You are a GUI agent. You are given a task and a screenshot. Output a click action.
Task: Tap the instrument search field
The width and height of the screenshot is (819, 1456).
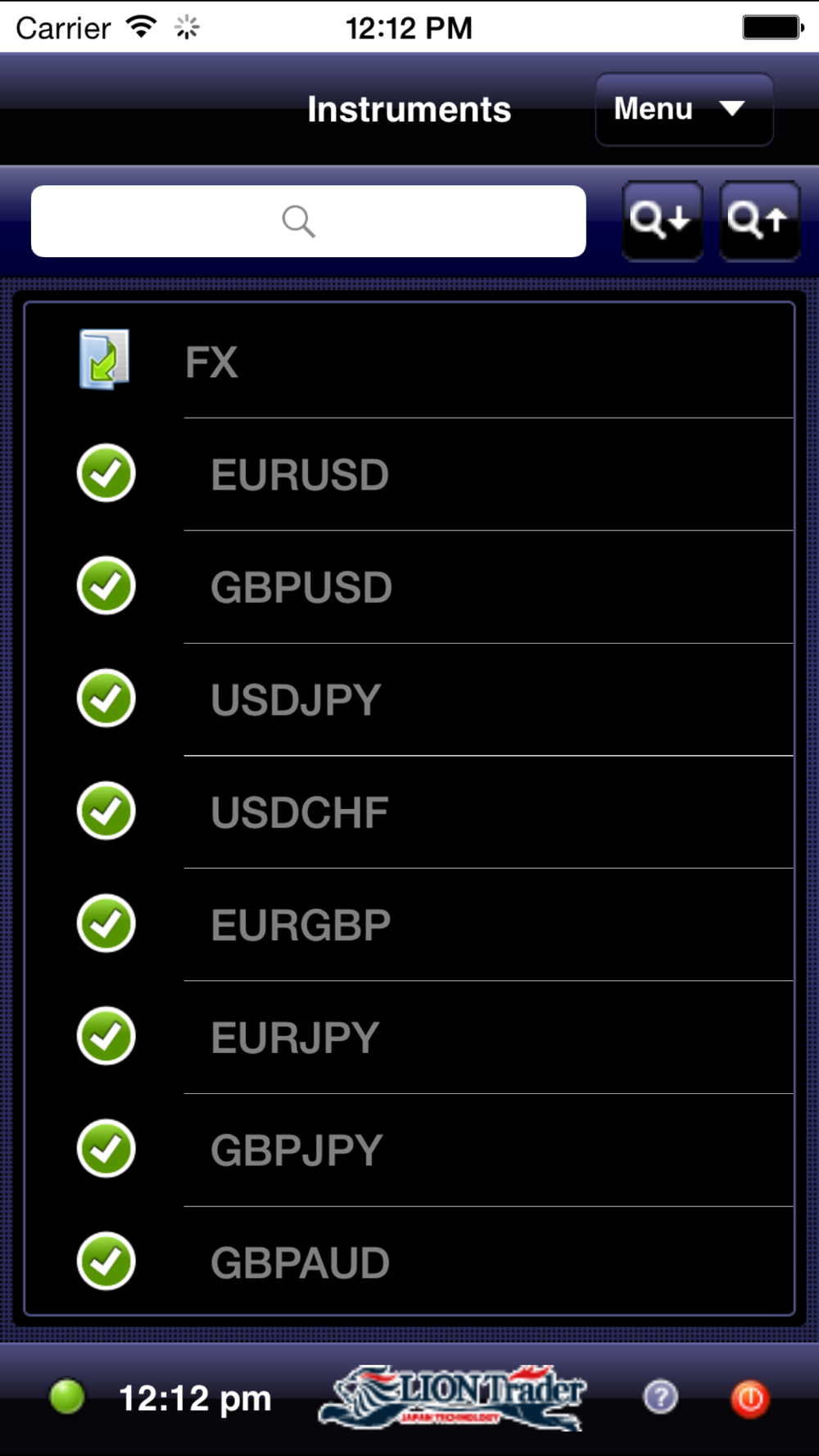[308, 221]
